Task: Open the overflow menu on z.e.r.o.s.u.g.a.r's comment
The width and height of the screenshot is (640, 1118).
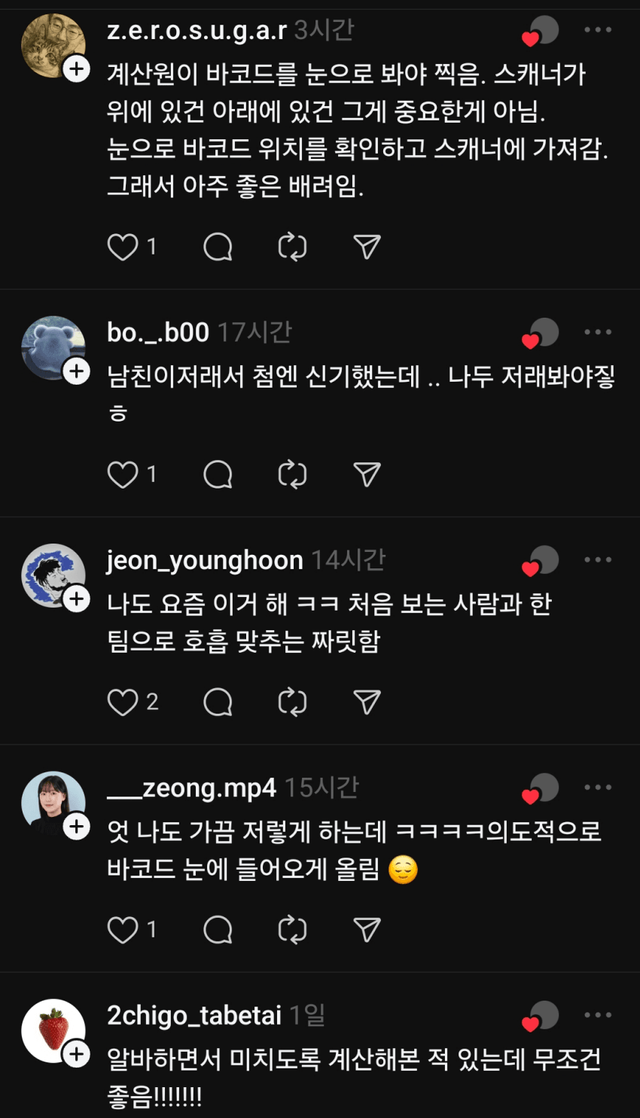Action: (598, 30)
